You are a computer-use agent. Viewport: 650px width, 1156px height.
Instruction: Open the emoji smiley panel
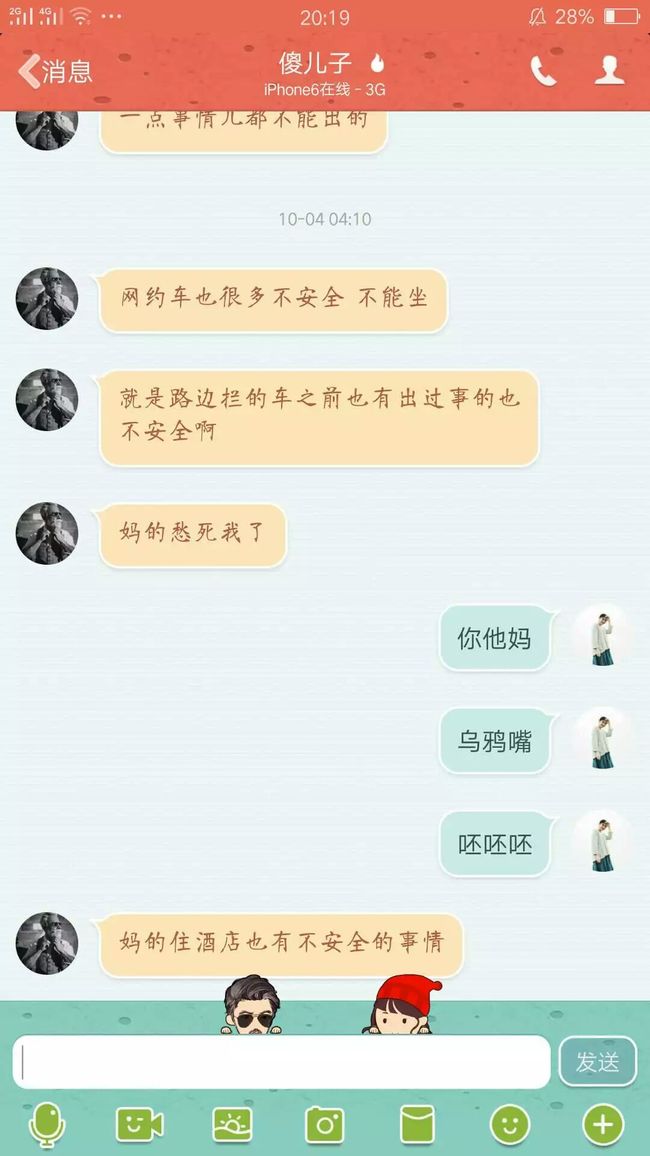[x=510, y=1125]
